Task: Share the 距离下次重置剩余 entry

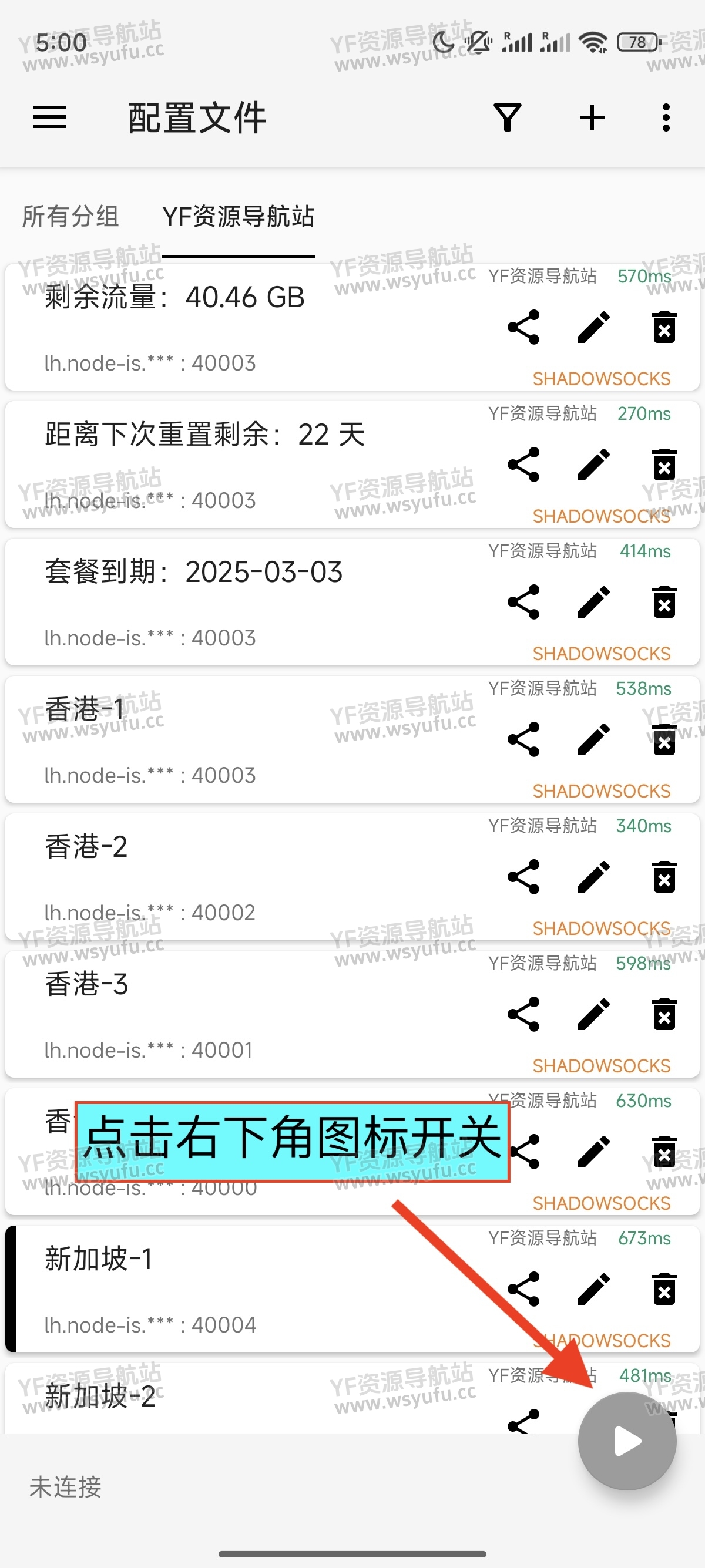Action: 523,465
